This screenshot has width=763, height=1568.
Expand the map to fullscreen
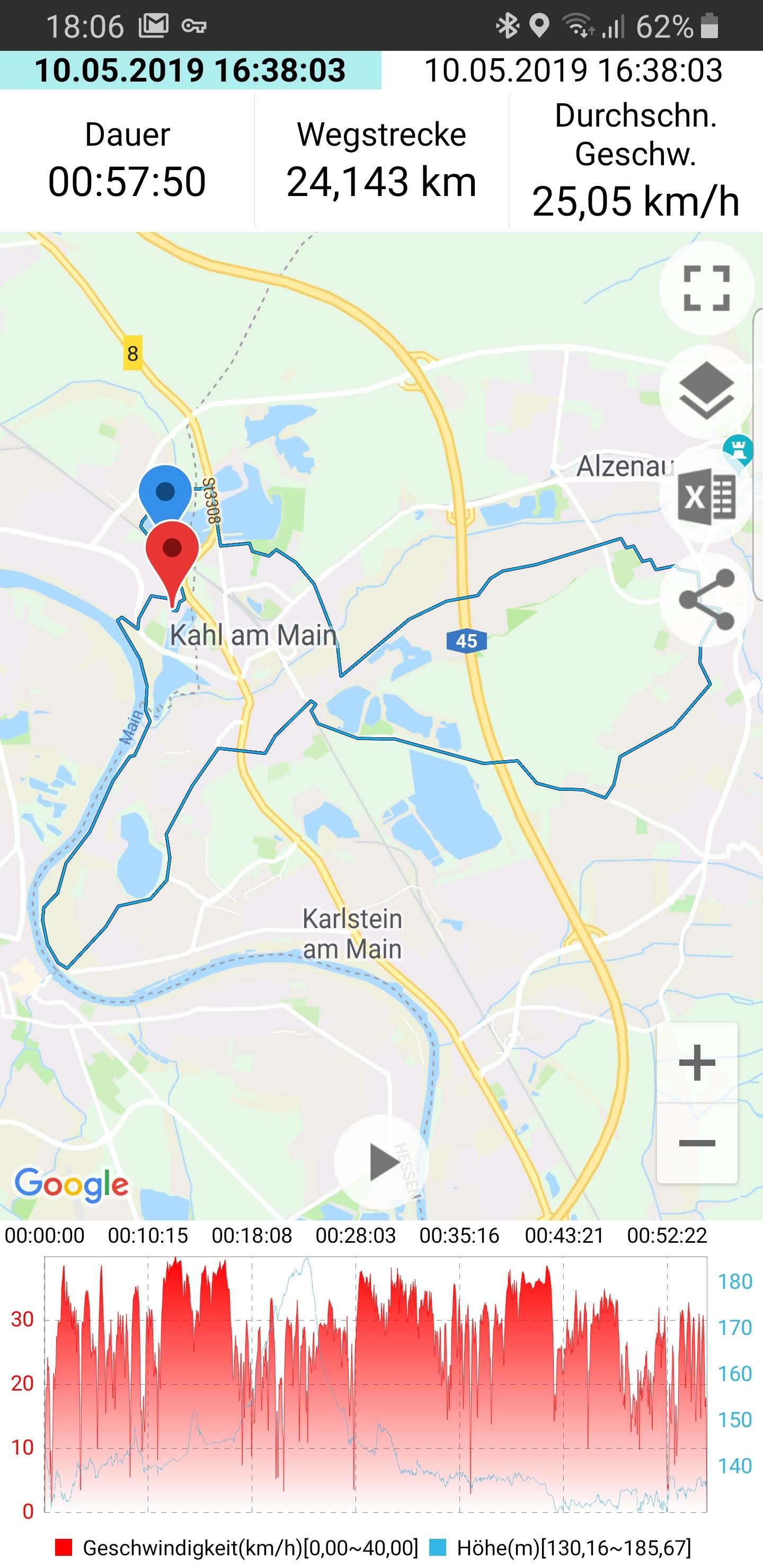tap(706, 288)
